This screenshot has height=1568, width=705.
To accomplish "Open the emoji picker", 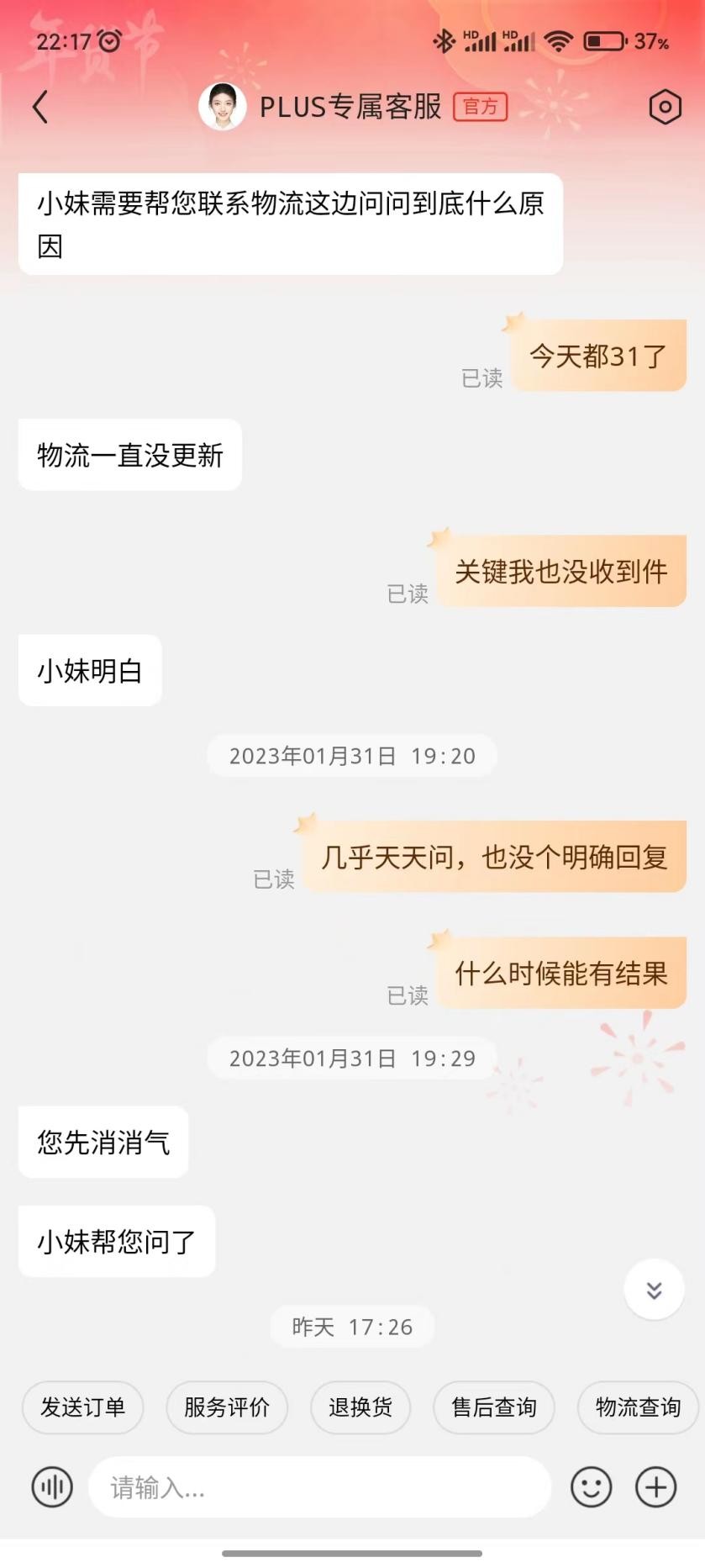I will click(x=591, y=1487).
